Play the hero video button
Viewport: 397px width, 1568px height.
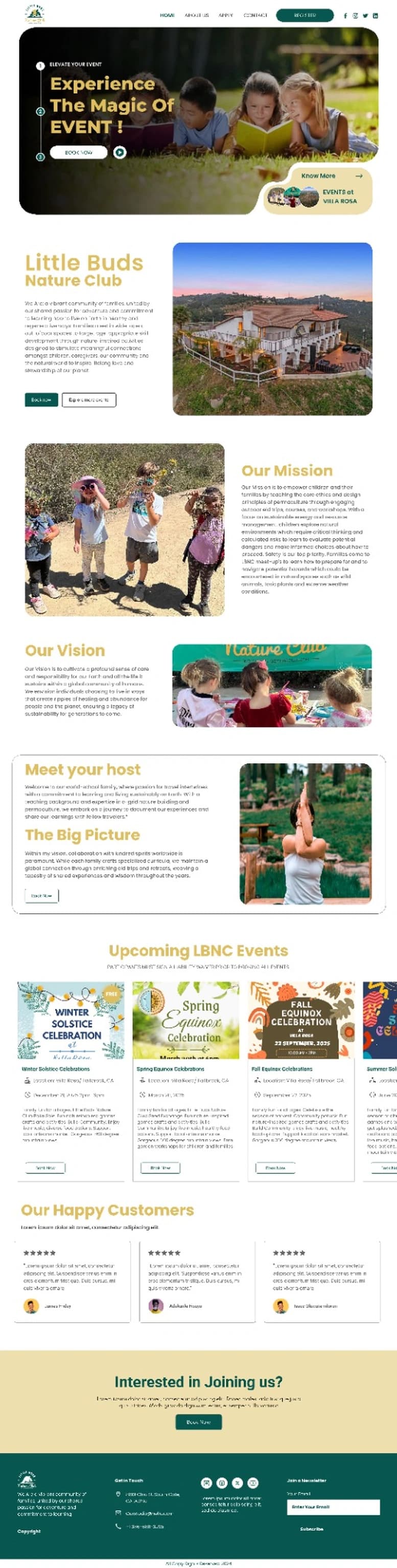coord(120,152)
